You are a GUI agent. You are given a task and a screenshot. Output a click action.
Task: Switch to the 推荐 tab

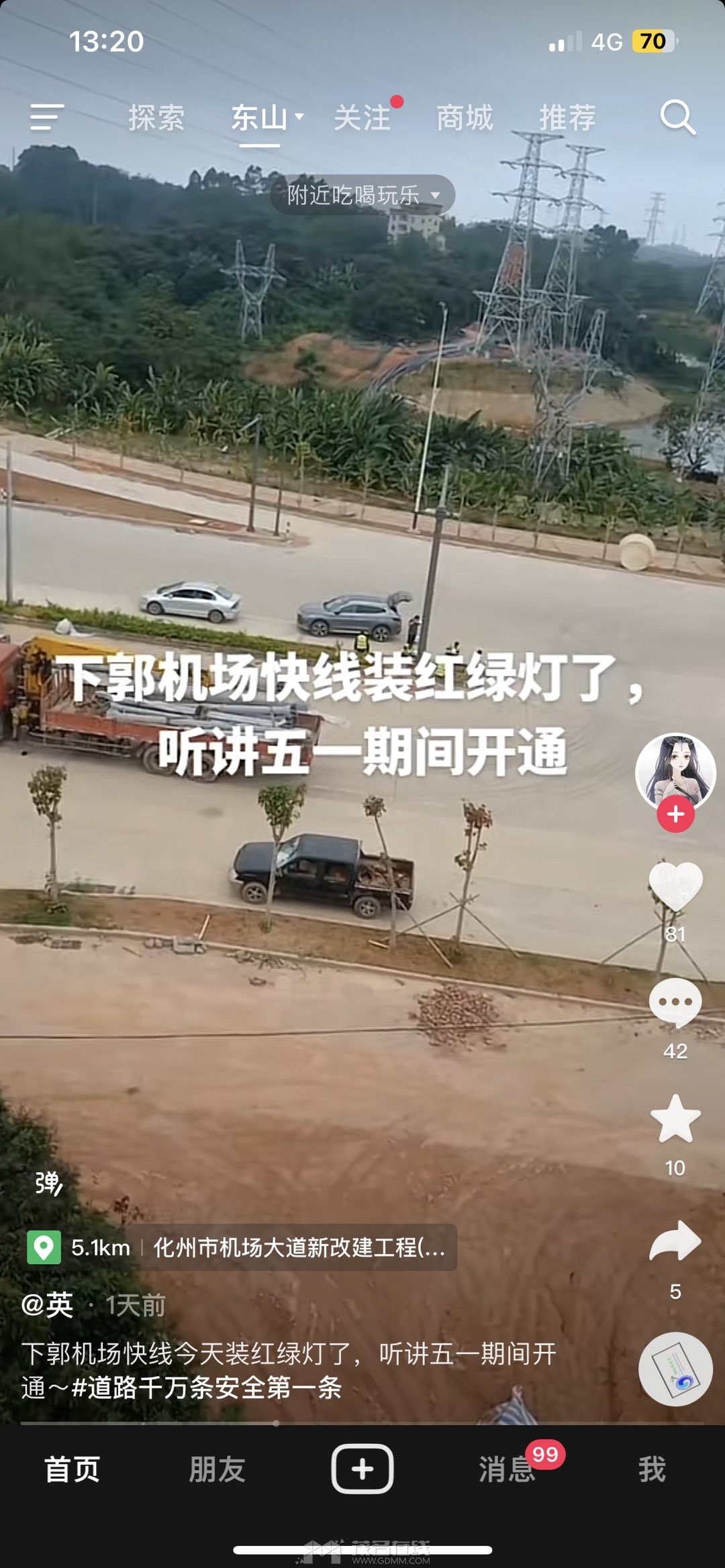pyautogui.click(x=567, y=118)
